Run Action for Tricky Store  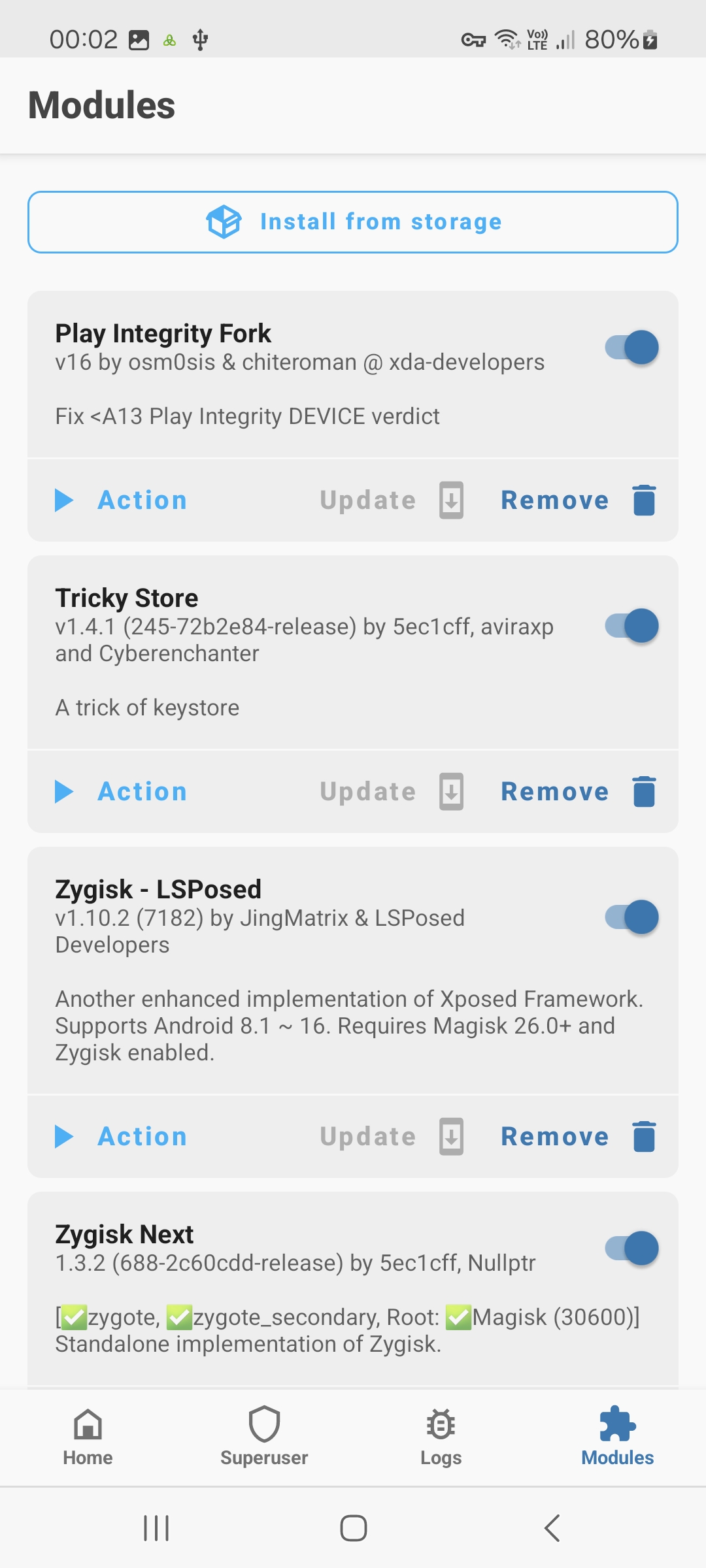(122, 792)
